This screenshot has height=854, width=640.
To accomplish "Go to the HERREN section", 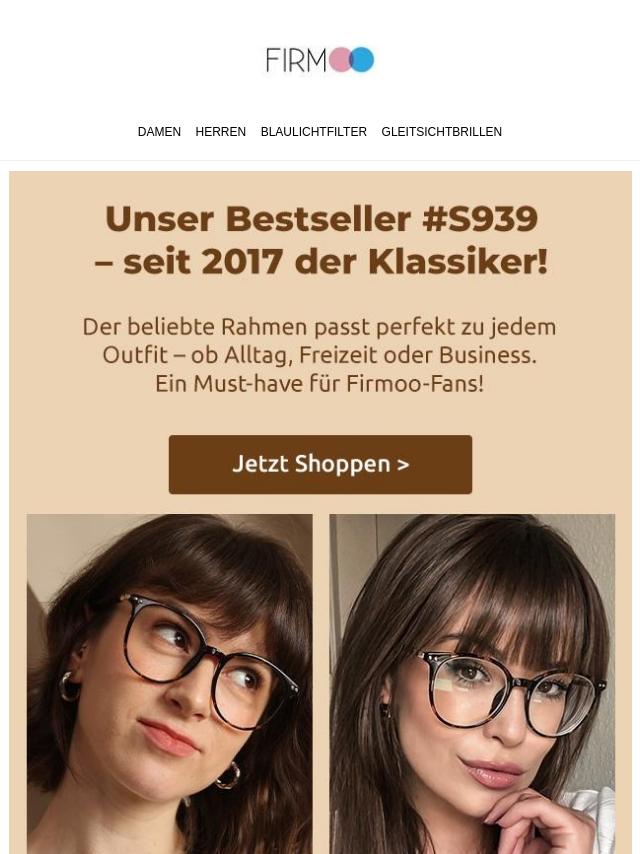I will click(220, 132).
